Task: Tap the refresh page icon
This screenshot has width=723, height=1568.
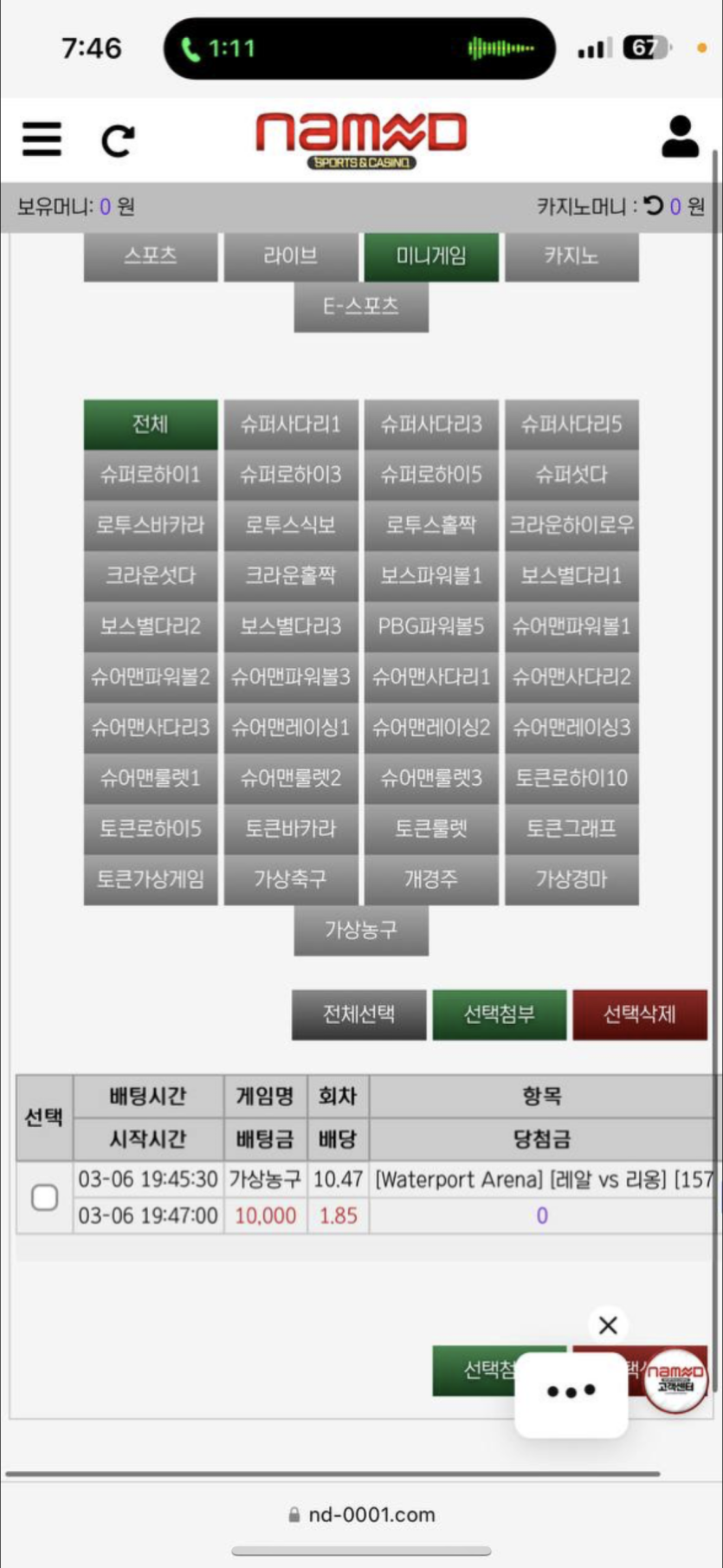Action: (118, 140)
